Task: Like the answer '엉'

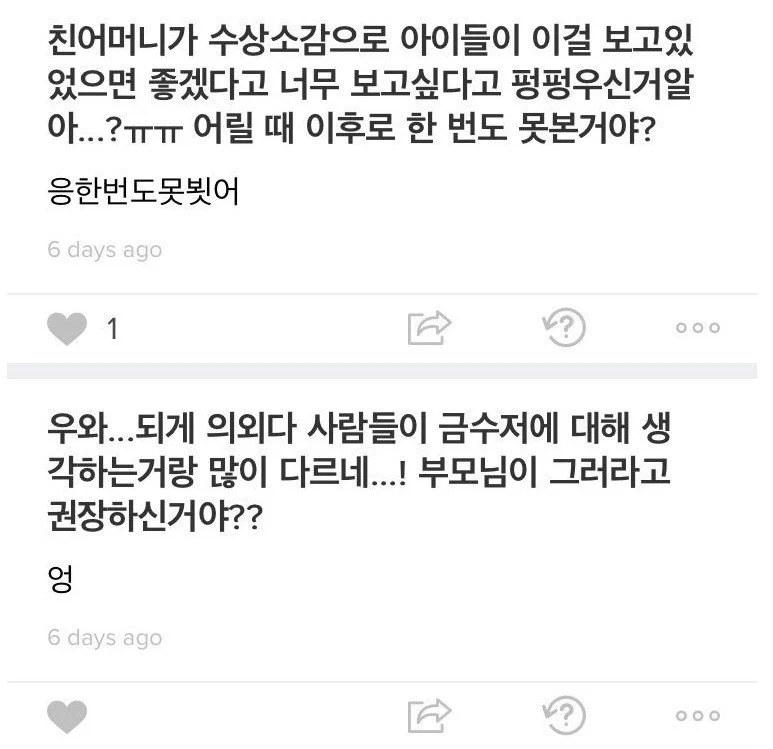Action: pos(68,716)
